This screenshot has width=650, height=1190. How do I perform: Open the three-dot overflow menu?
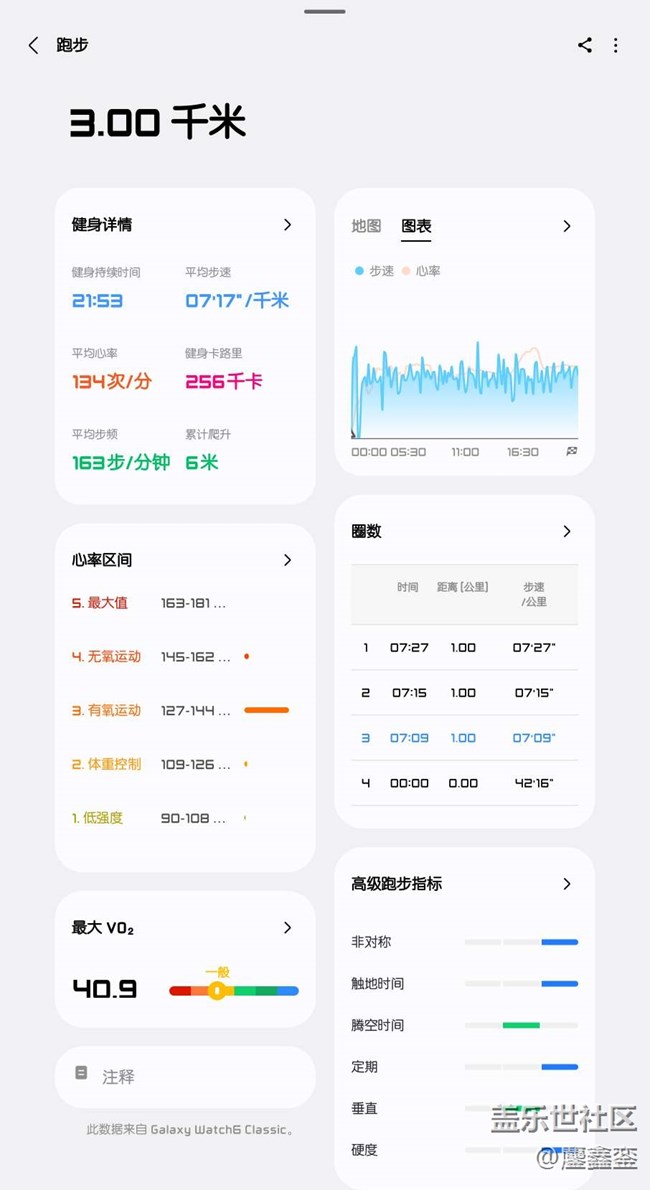tap(615, 46)
